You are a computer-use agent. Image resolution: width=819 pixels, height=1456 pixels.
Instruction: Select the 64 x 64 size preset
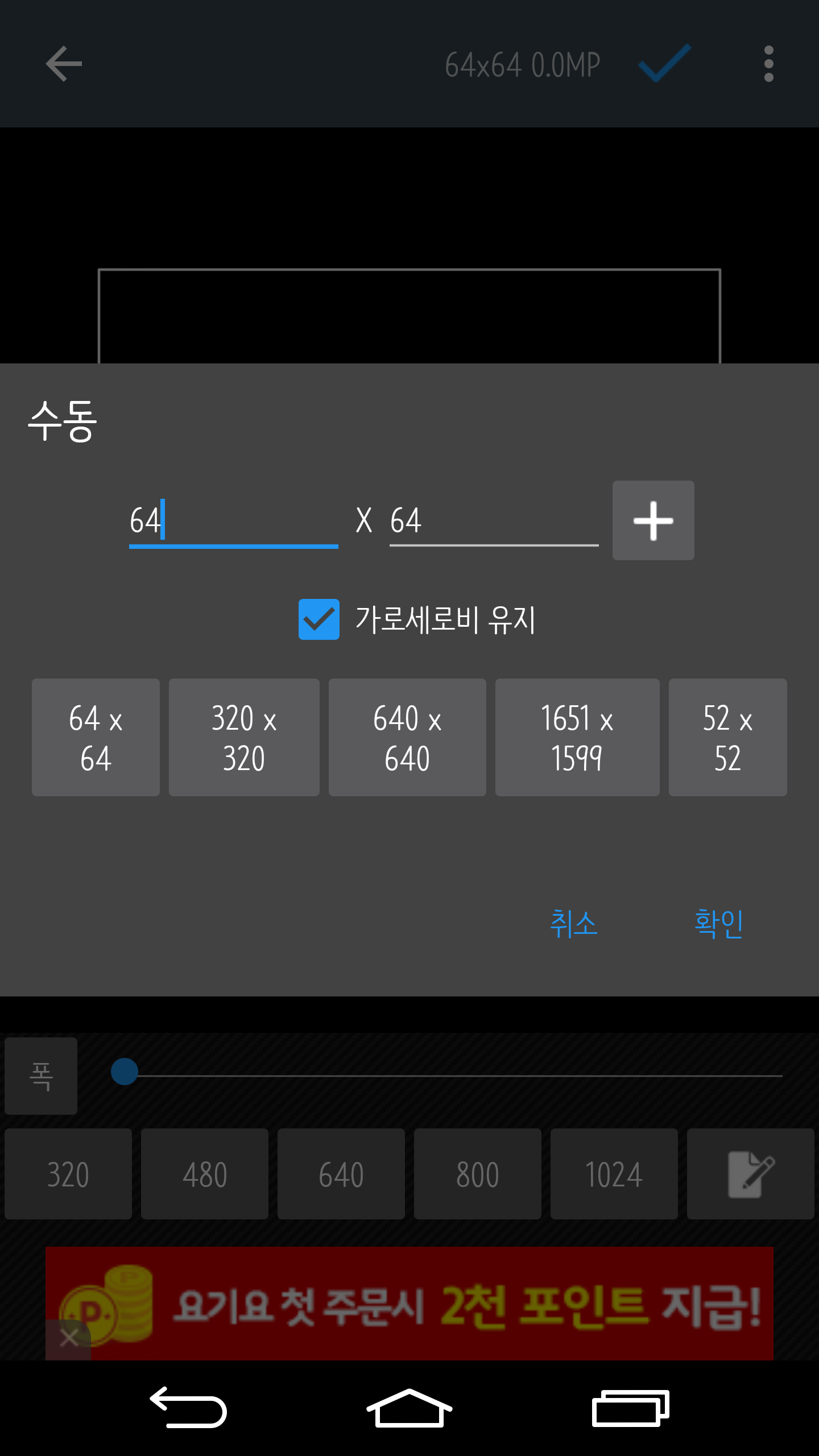coord(96,737)
